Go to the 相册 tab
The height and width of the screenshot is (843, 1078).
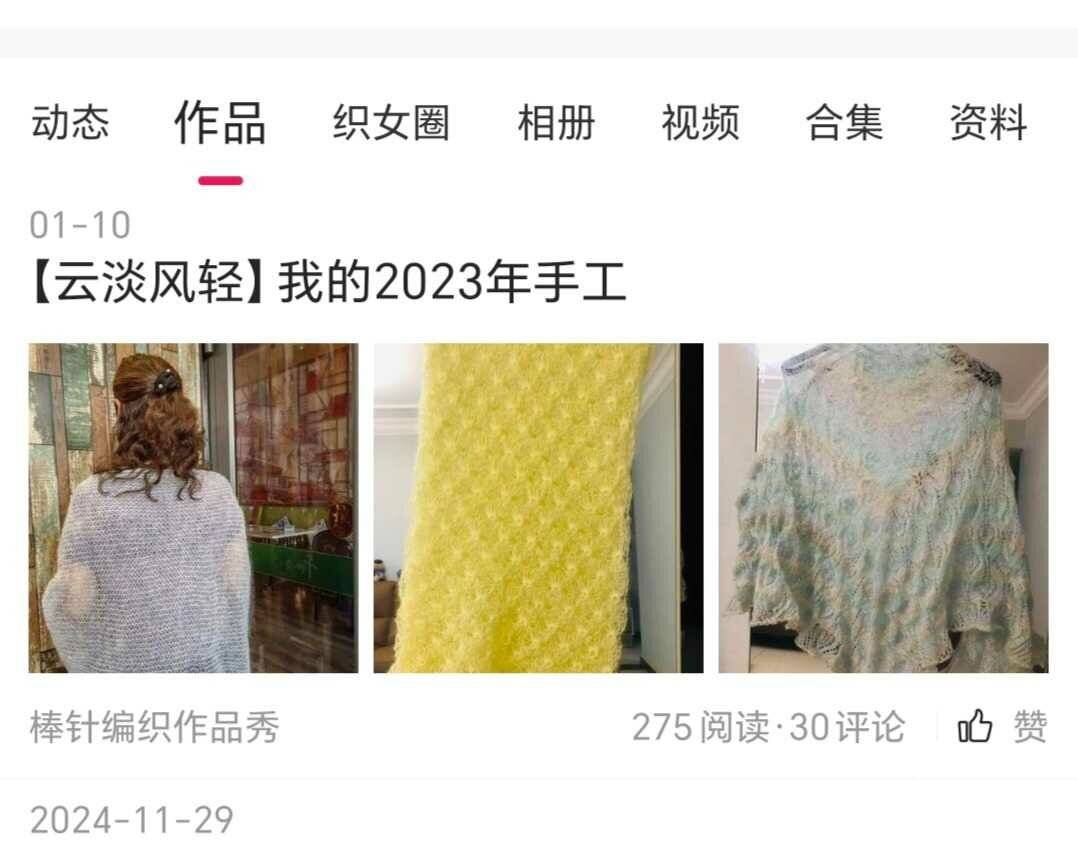coord(556,124)
